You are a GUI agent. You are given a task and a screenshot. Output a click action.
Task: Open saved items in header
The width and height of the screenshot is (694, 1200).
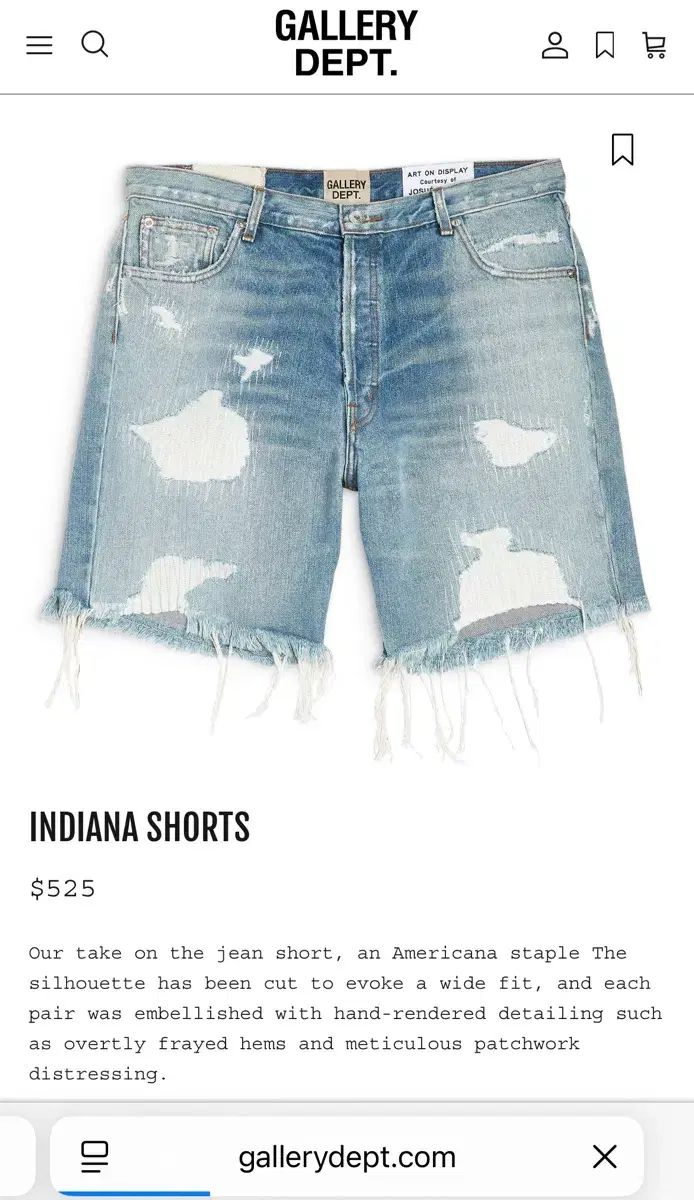(605, 45)
